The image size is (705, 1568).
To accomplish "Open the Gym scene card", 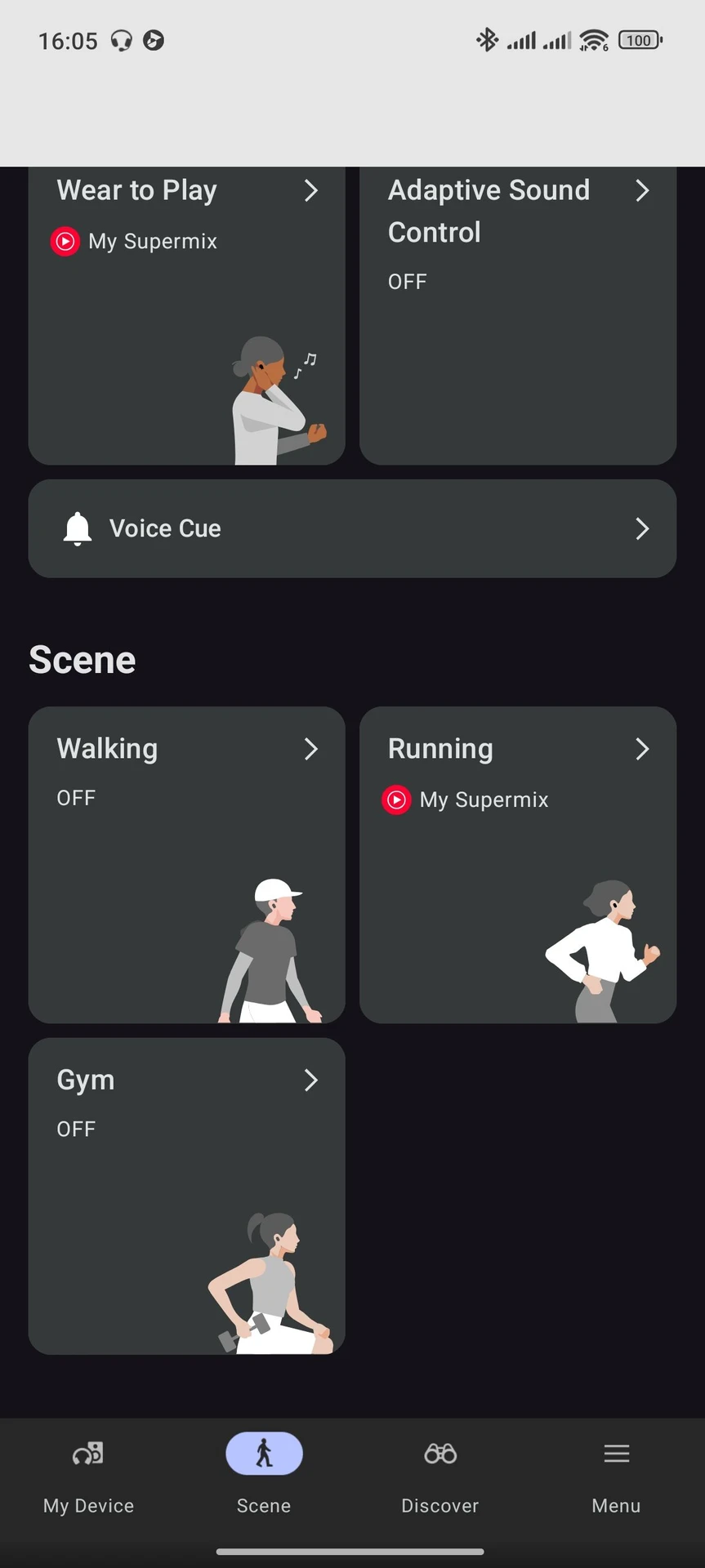I will click(186, 1196).
